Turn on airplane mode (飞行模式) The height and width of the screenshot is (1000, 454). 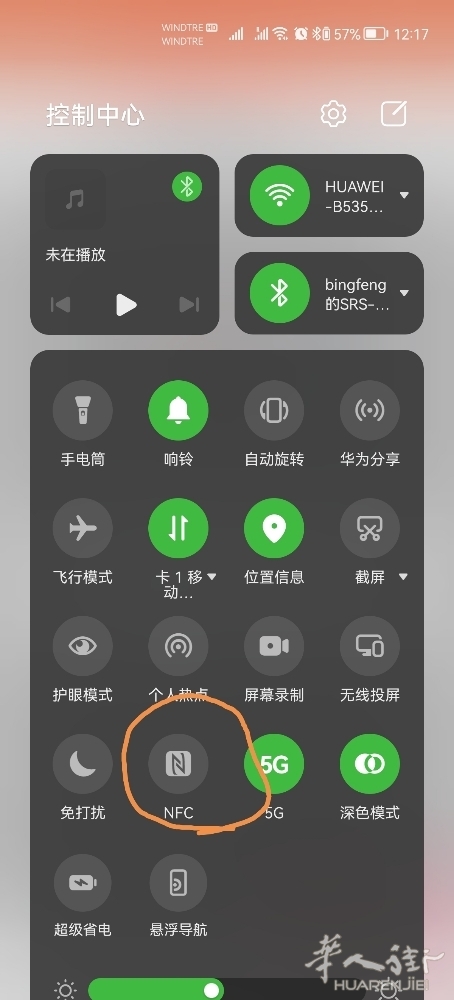click(83, 528)
